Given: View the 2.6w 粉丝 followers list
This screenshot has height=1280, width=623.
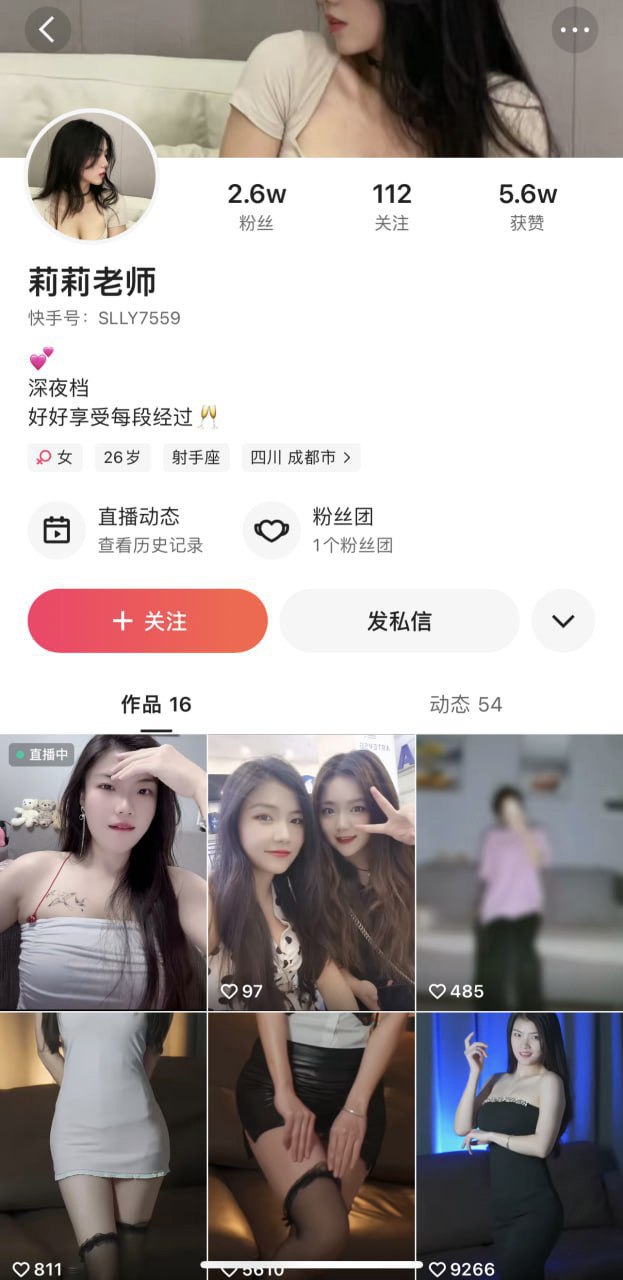Looking at the screenshot, I should (x=256, y=207).
